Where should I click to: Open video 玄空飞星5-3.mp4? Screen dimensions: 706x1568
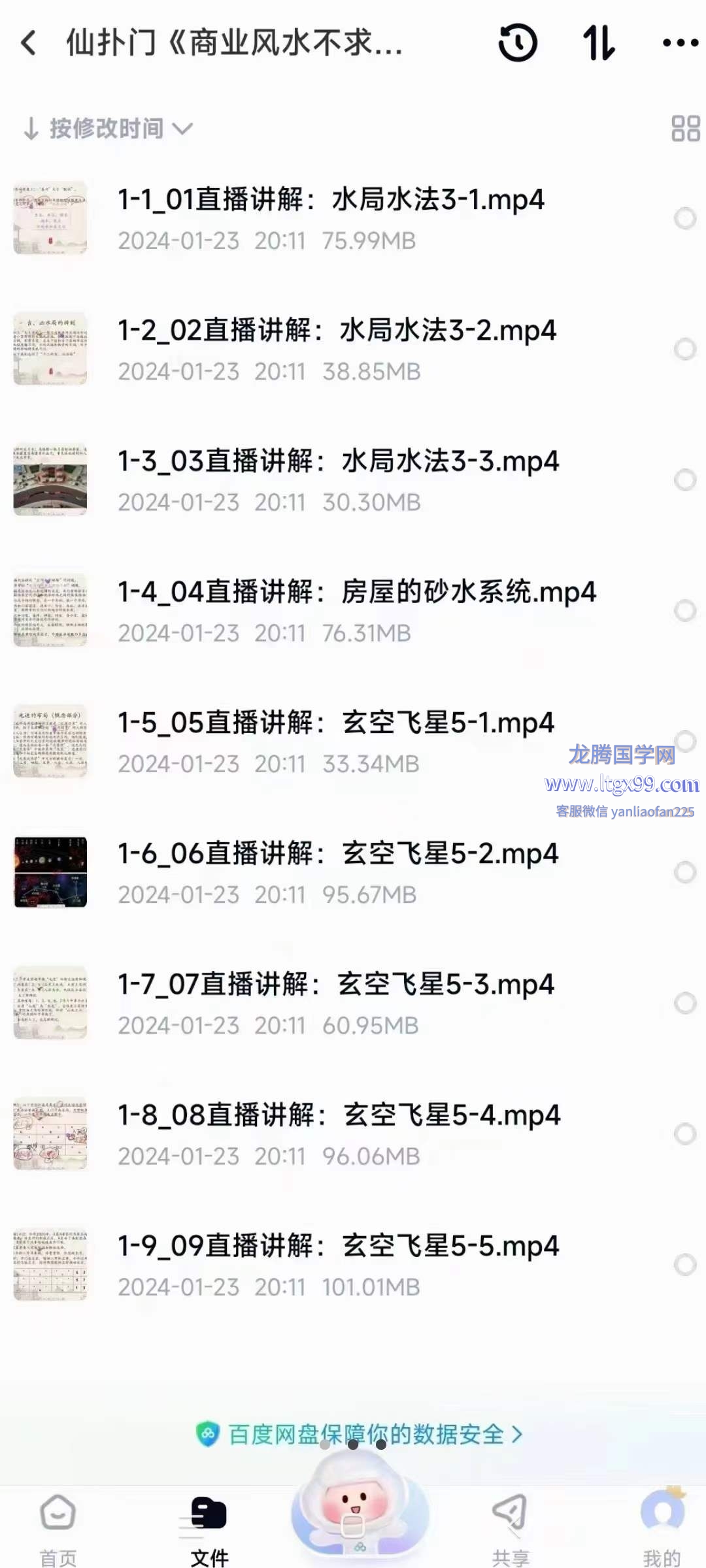tap(335, 985)
